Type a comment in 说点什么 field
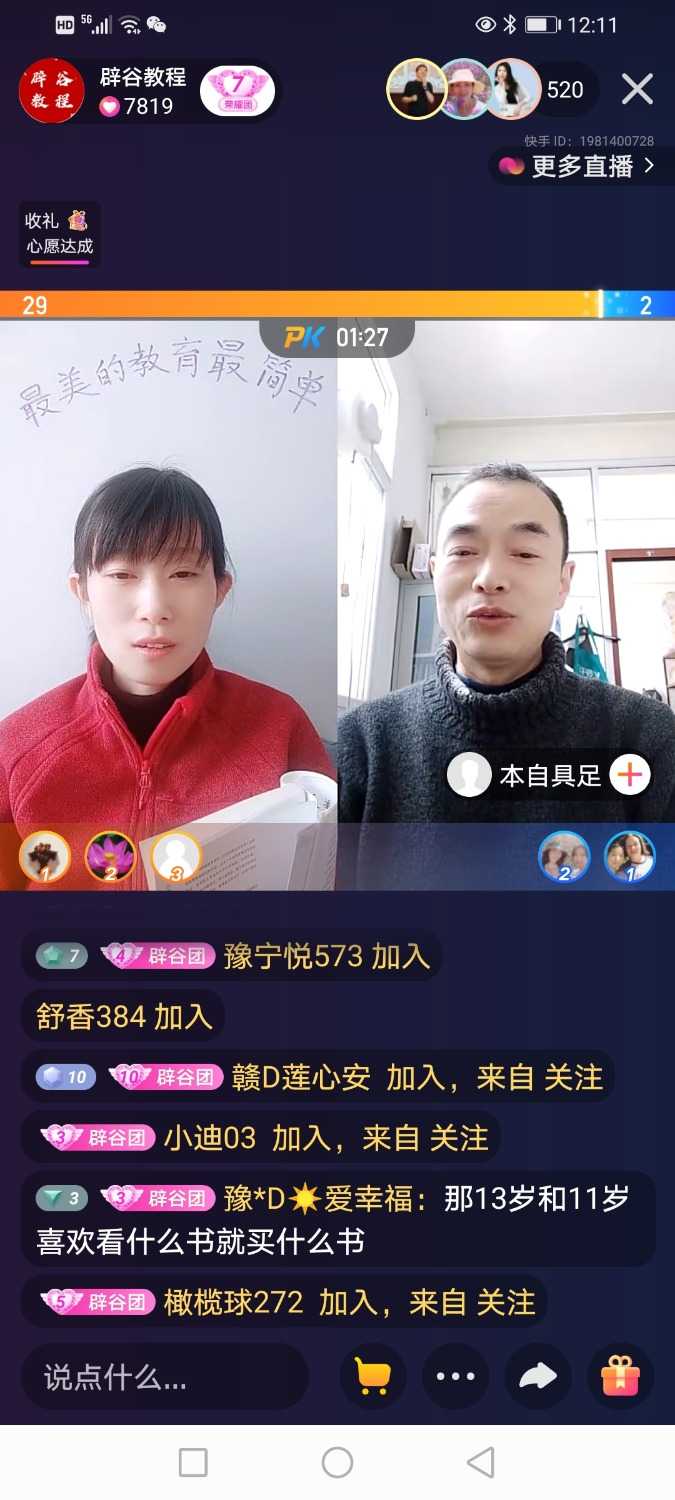675x1500 pixels. point(165,1378)
